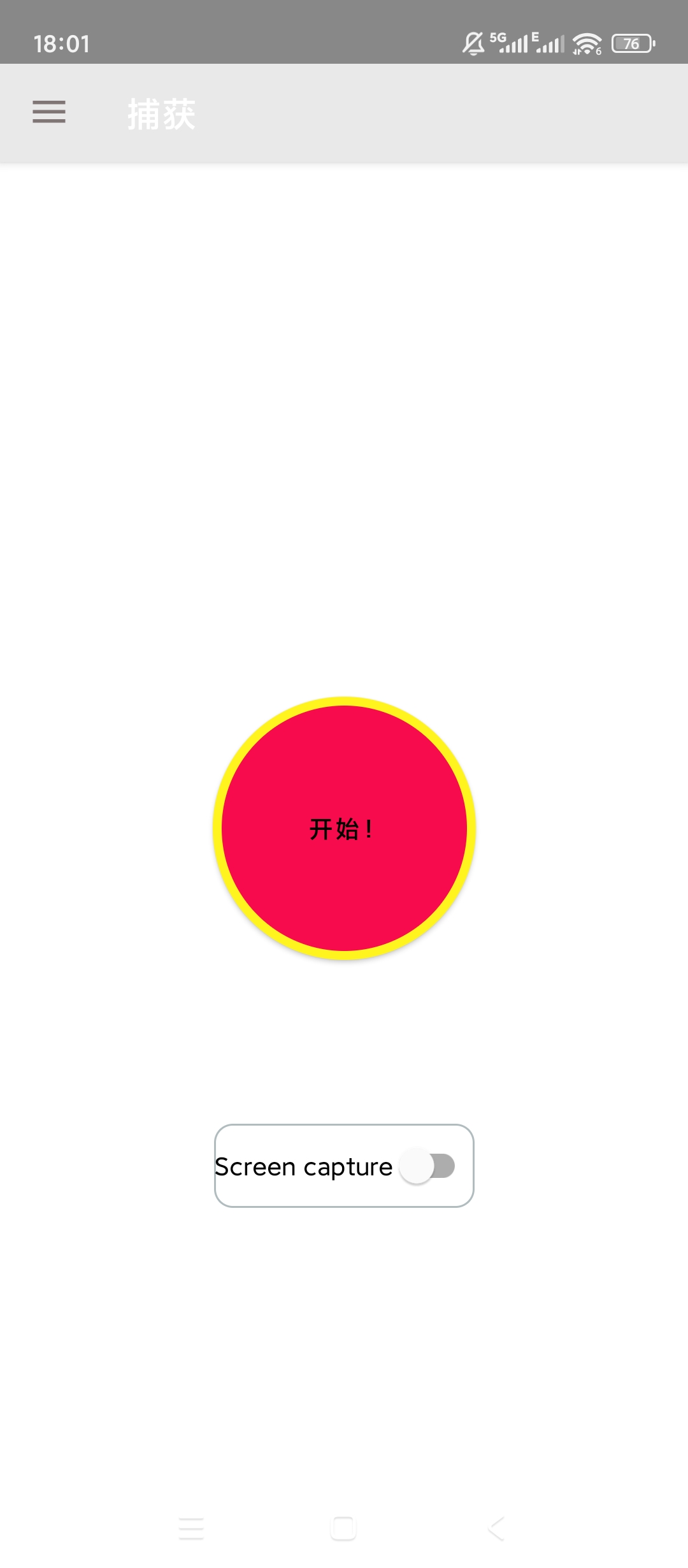This screenshot has height=1568, width=688.
Task: Toggle Screen capture on by tapping its label
Action: 304,1166
